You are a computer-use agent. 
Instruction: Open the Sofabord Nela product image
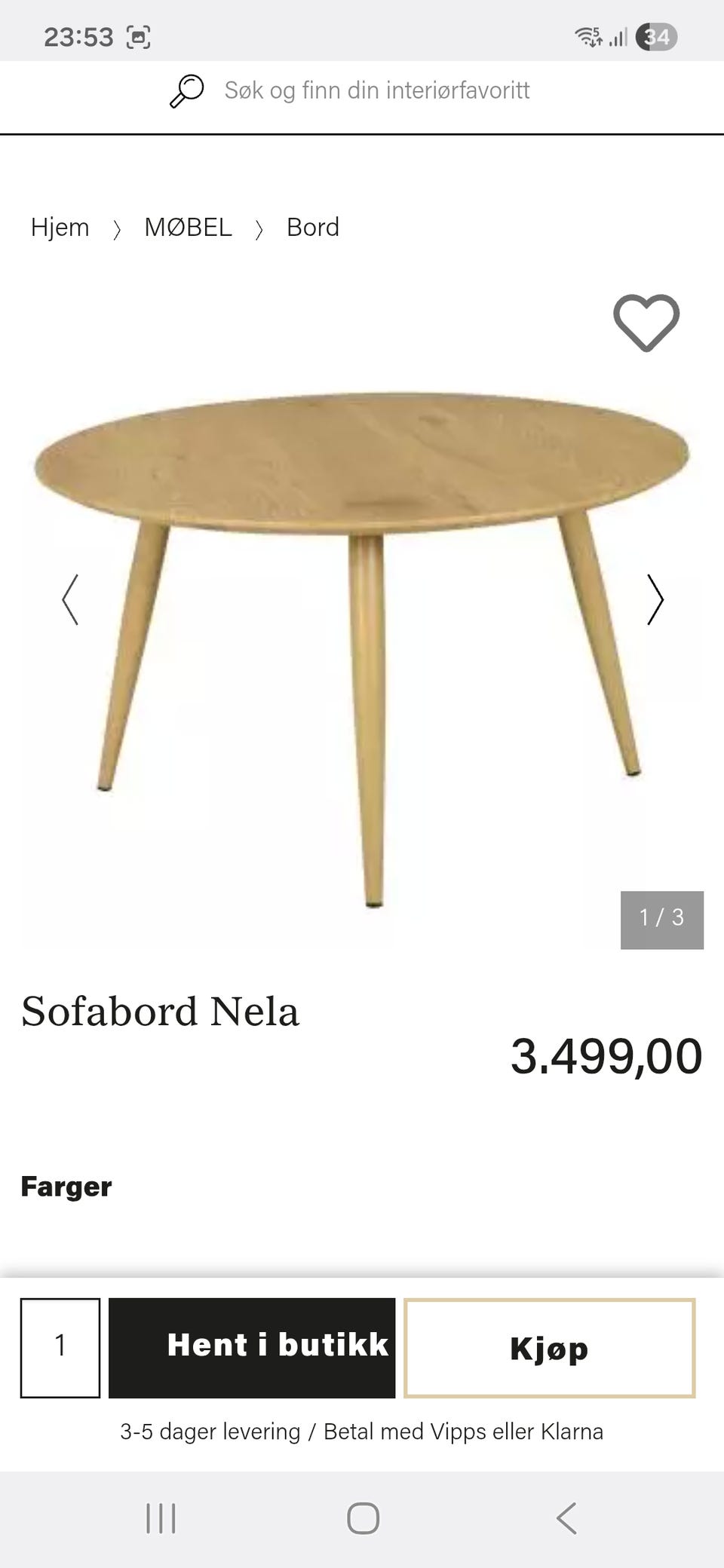tap(362, 648)
